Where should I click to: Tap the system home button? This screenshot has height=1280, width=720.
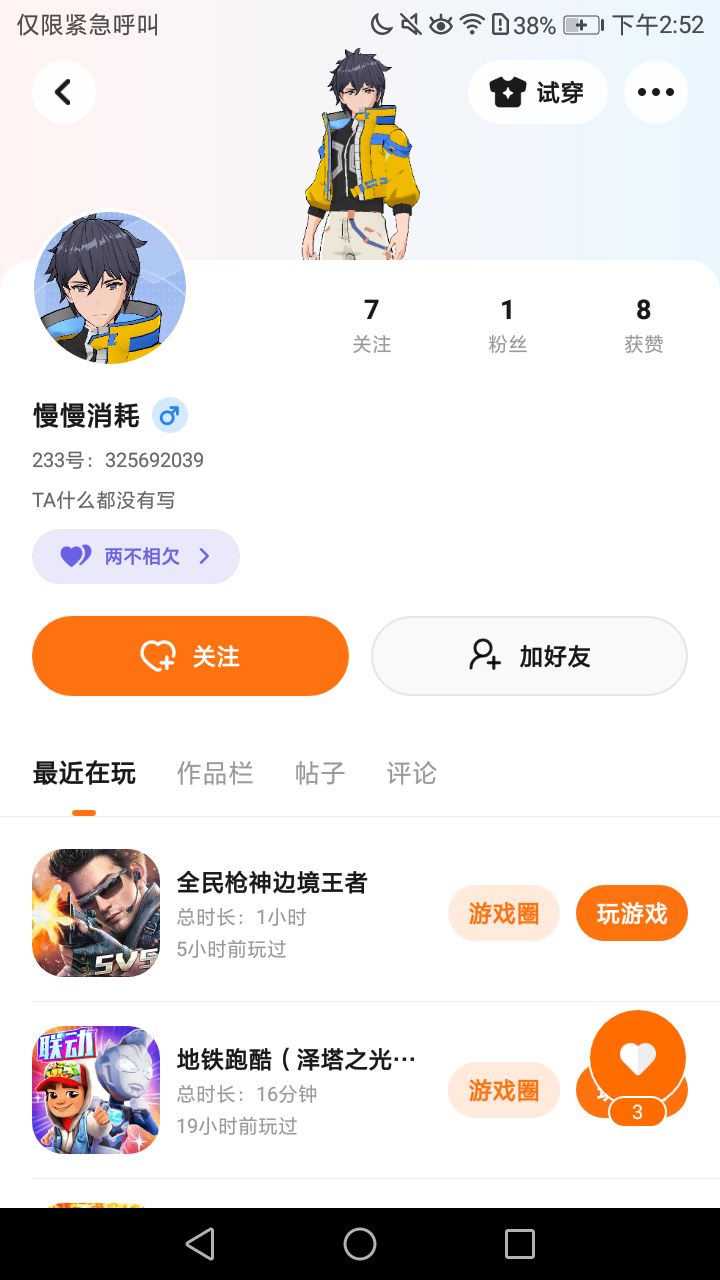(x=360, y=1244)
